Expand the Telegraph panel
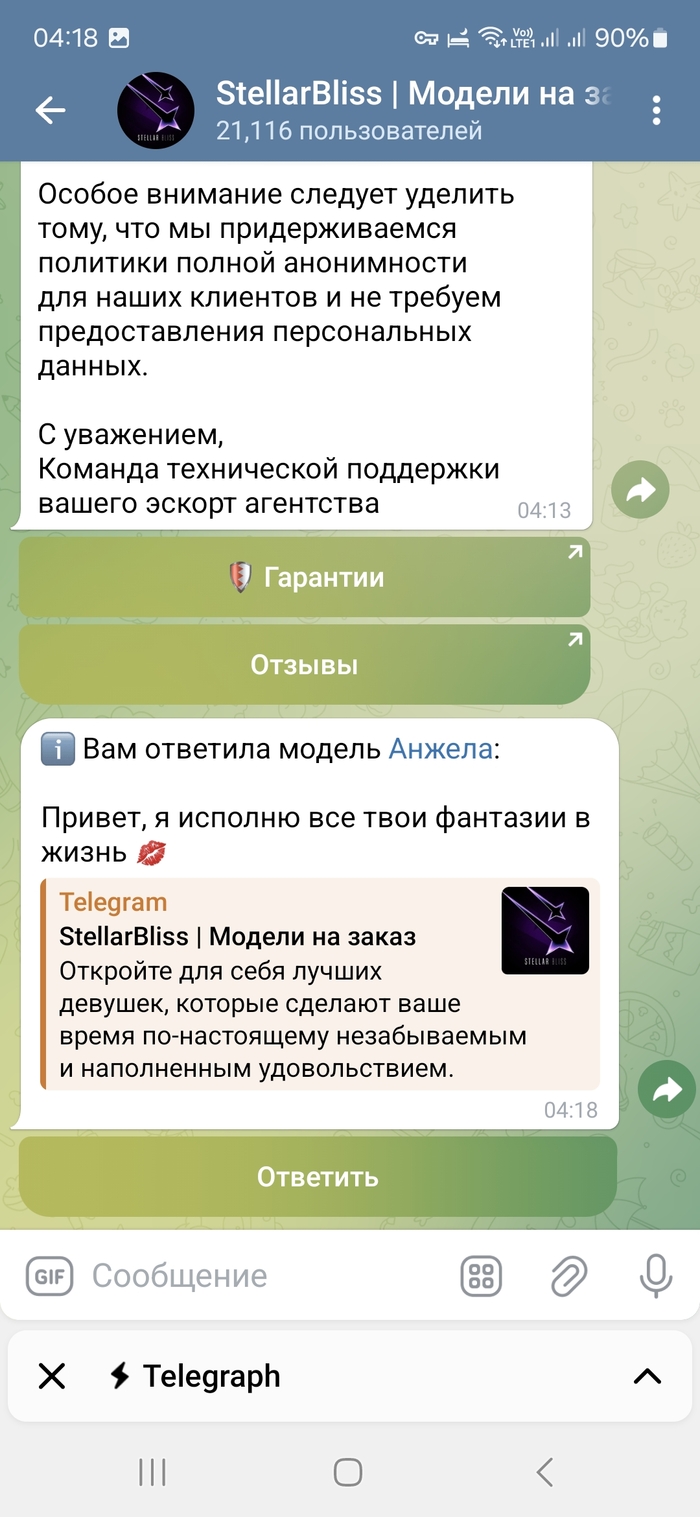This screenshot has width=700, height=1517. 647,1376
